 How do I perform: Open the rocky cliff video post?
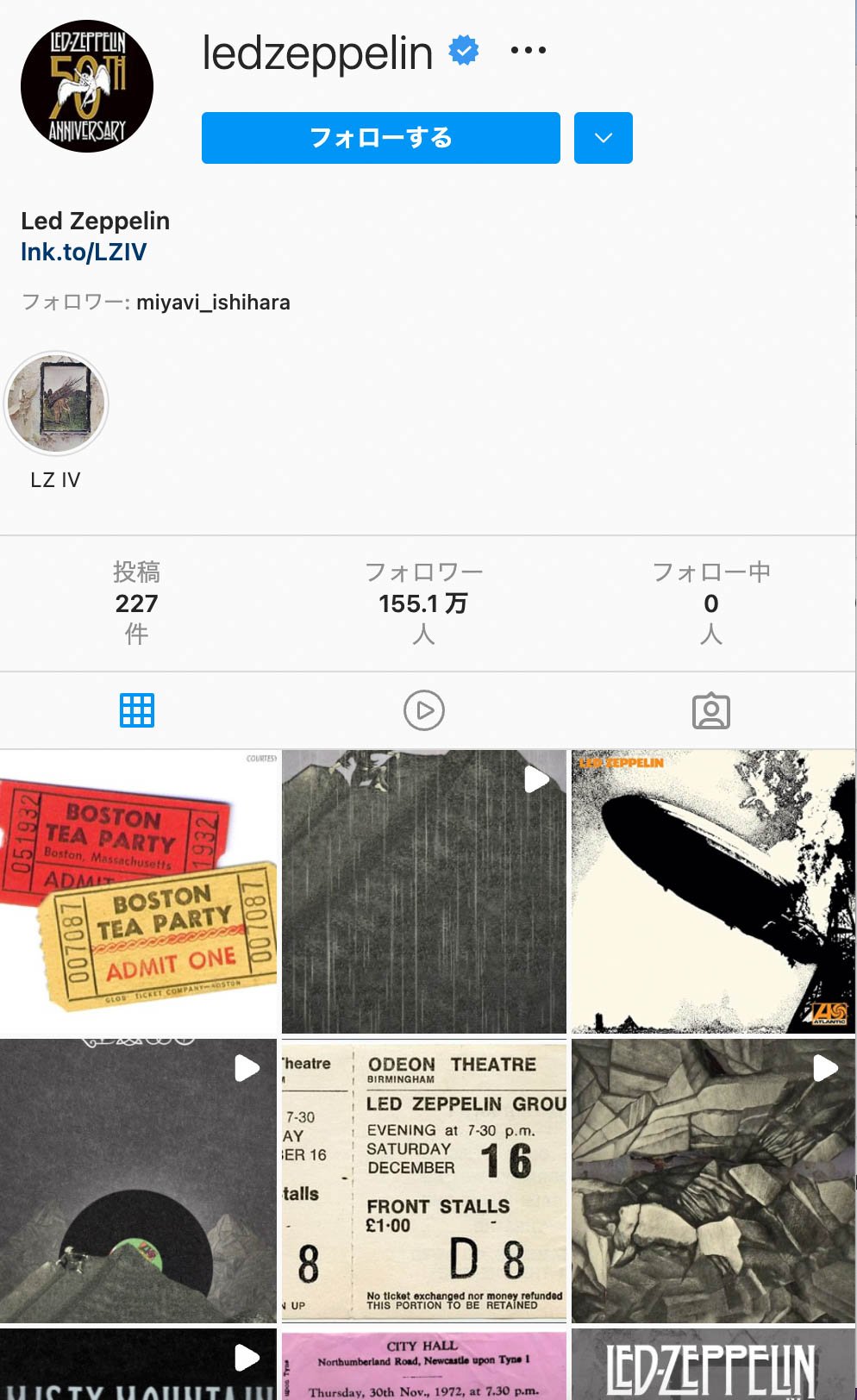pos(712,1181)
